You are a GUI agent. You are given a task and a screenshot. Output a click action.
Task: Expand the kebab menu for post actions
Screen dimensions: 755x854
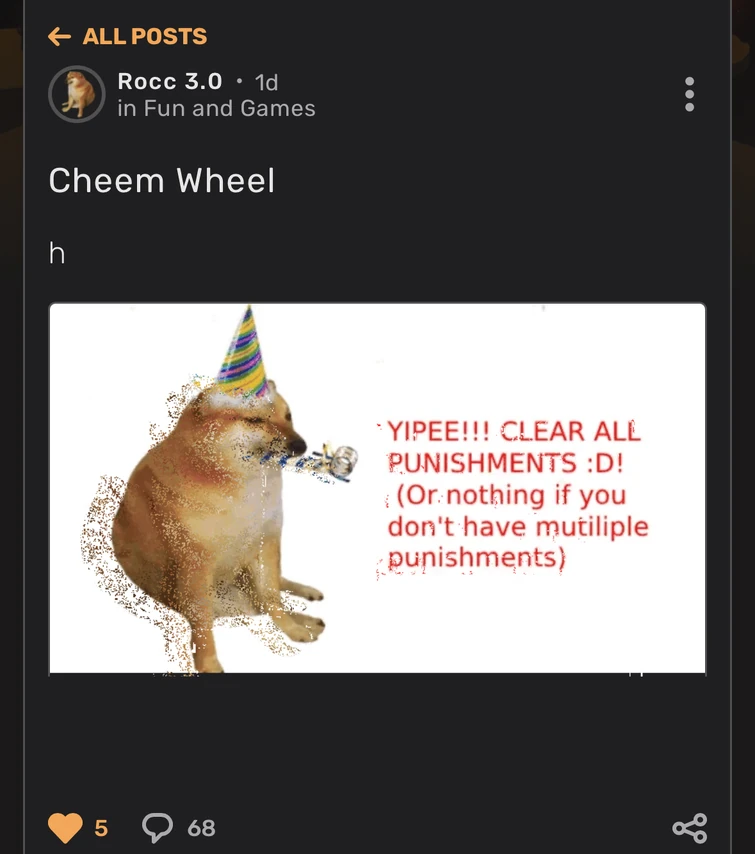click(x=689, y=94)
